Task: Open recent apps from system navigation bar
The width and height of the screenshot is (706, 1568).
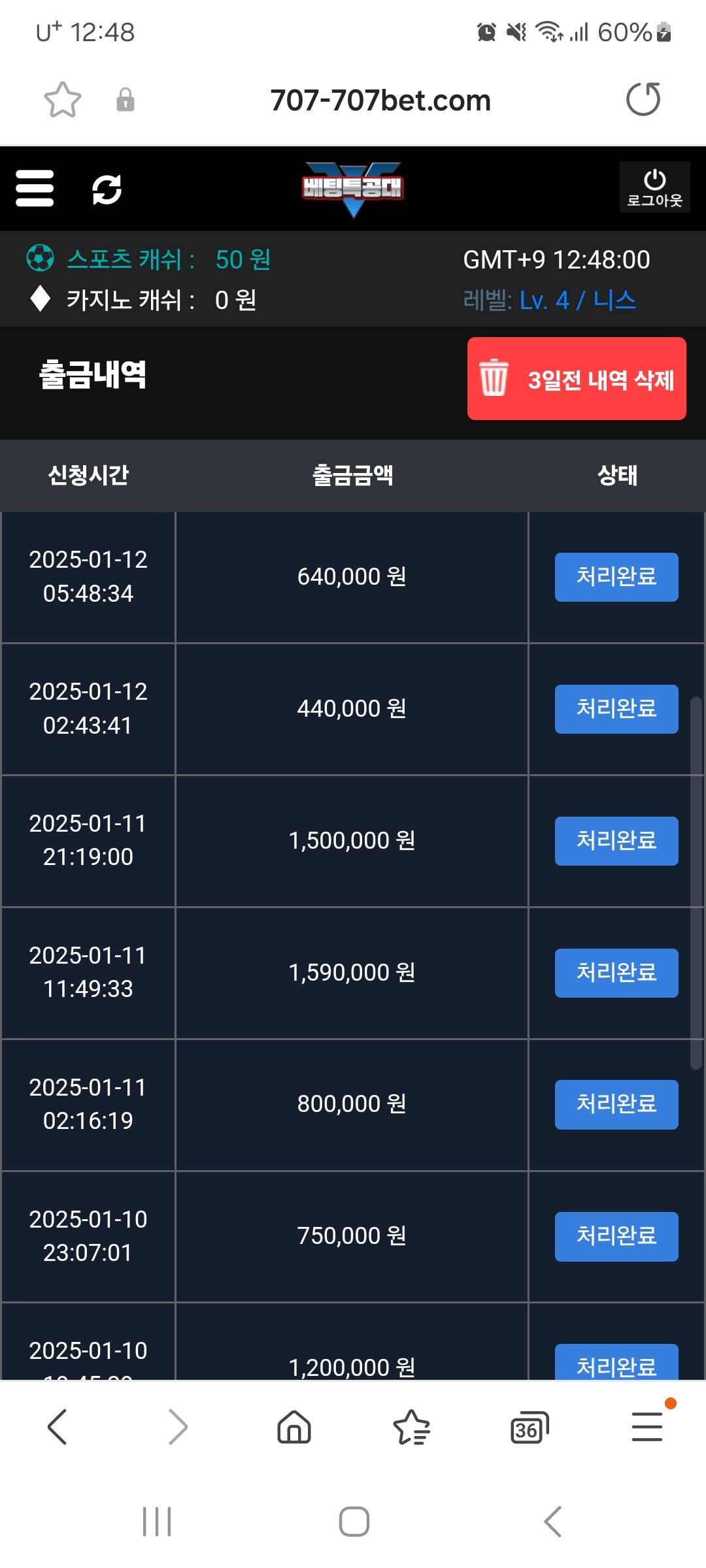Action: [x=157, y=1522]
